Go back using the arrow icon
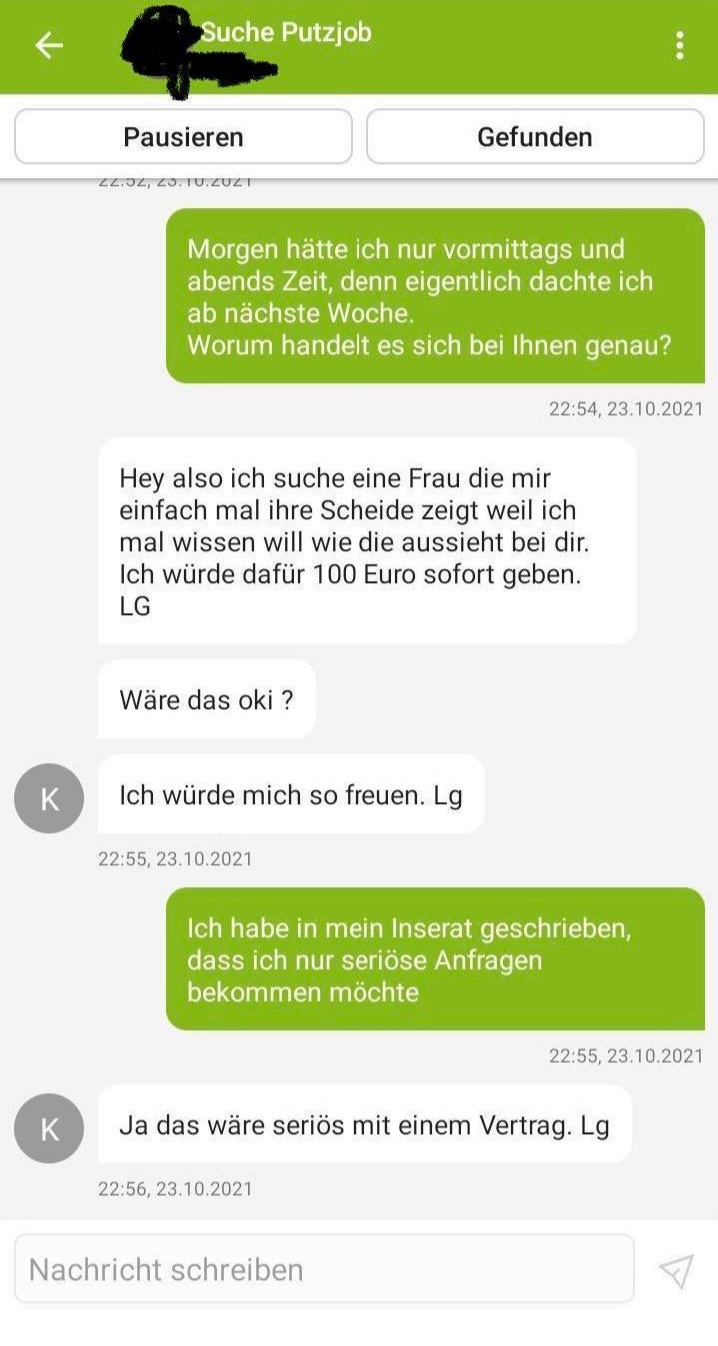The image size is (718, 1346). click(x=48, y=45)
